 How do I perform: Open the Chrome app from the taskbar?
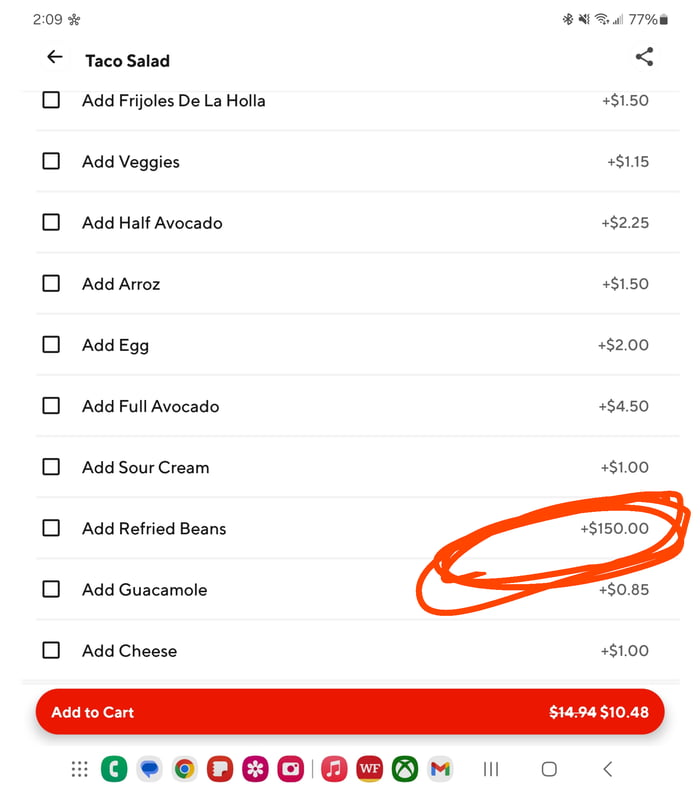click(184, 769)
